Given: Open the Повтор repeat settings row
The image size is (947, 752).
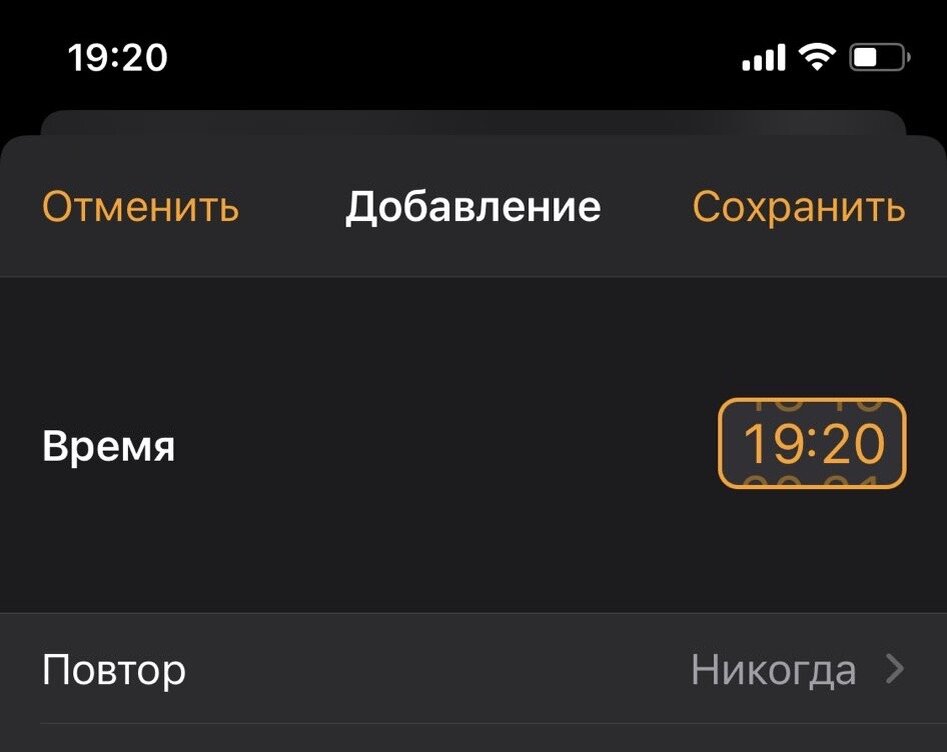Looking at the screenshot, I should tap(473, 669).
